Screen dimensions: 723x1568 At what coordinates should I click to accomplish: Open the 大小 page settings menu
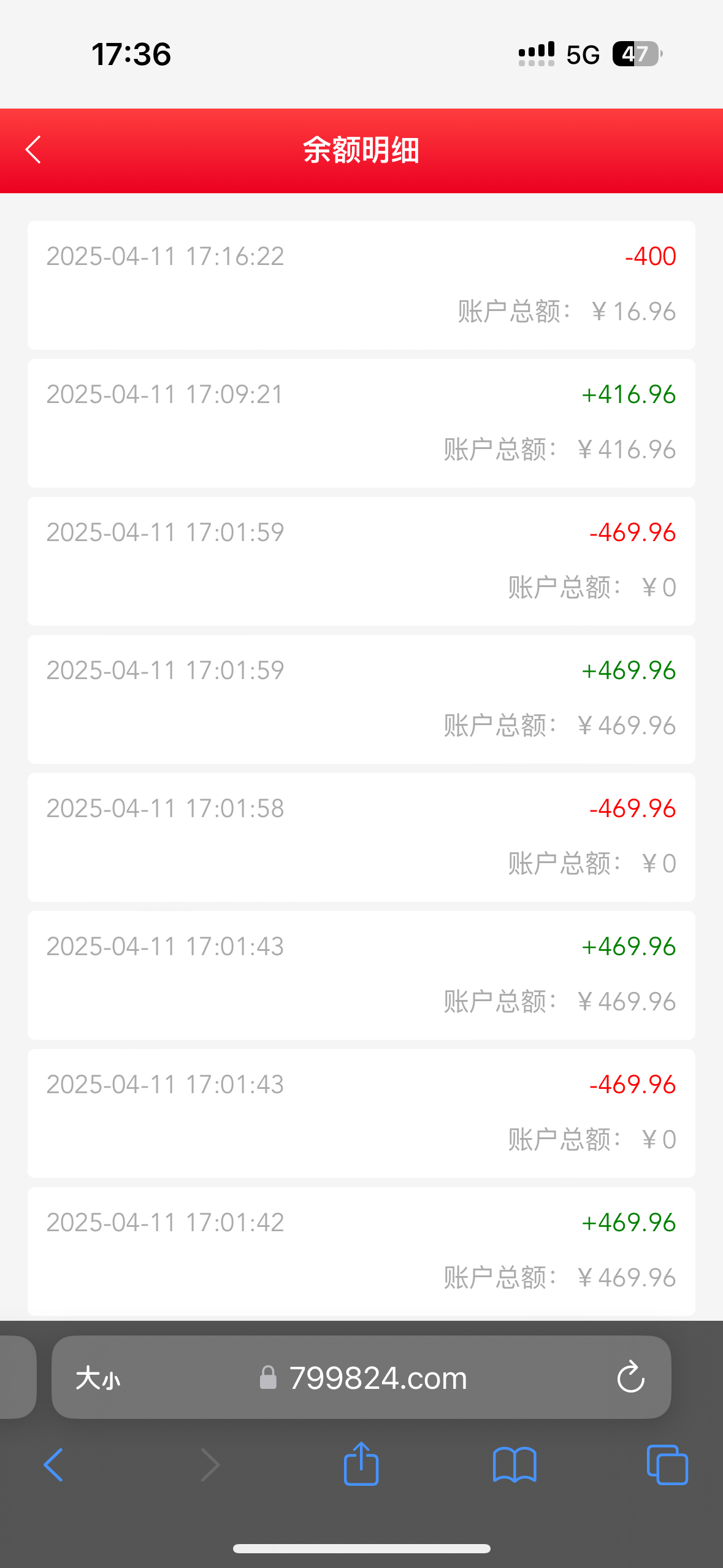click(98, 1378)
